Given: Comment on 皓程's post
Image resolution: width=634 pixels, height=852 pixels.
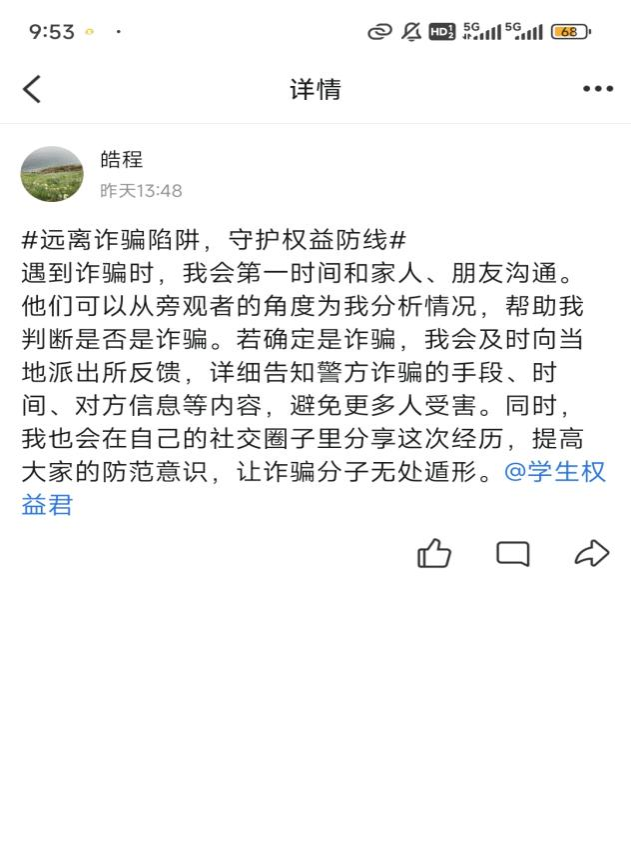Looking at the screenshot, I should pyautogui.click(x=513, y=553).
